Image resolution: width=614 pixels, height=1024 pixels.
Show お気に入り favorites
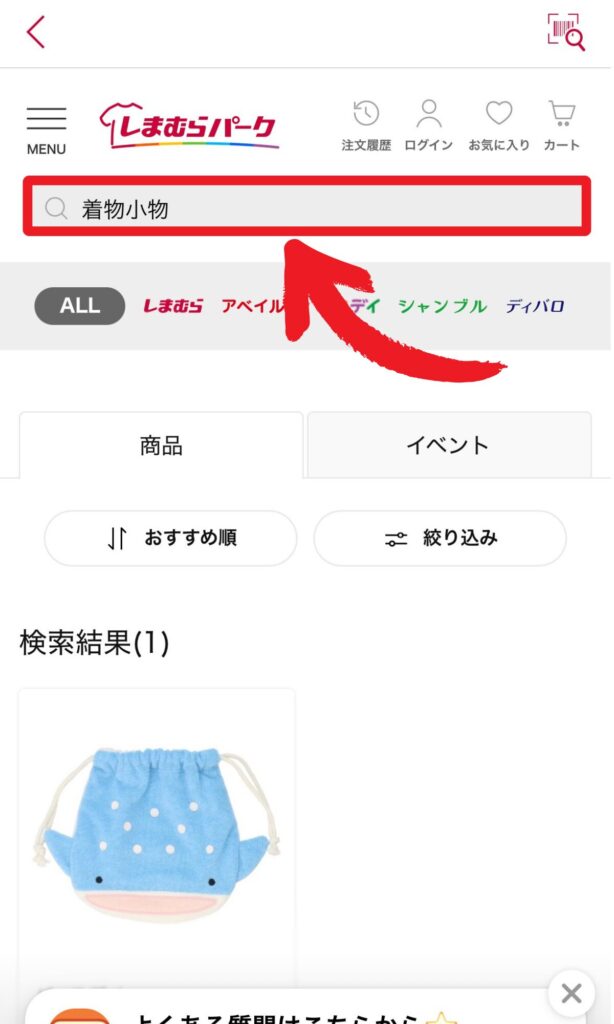point(499,126)
